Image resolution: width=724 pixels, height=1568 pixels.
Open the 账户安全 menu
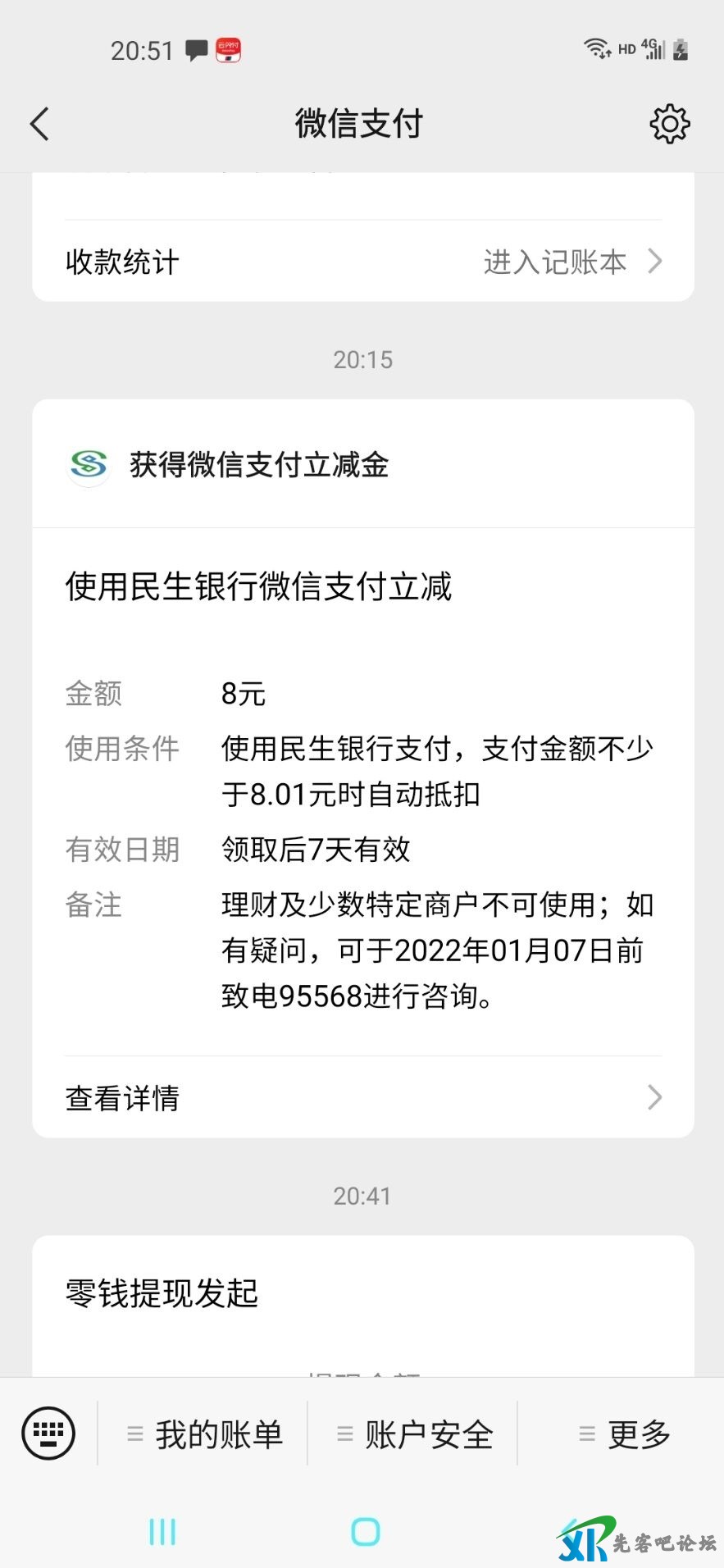tap(413, 1434)
